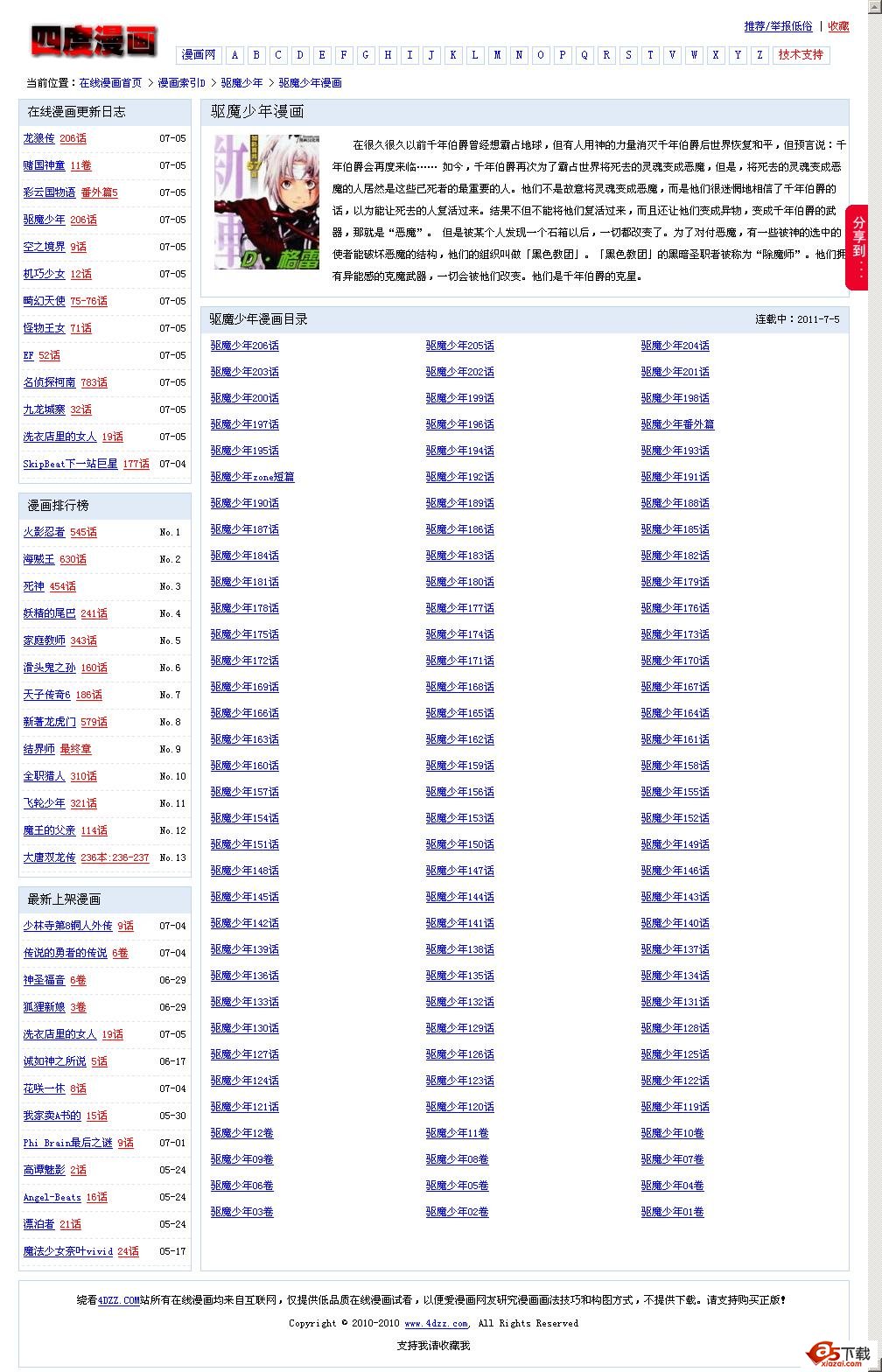
Task: Open 少林寺第8铜人外传 in new comics
Action: [x=67, y=926]
